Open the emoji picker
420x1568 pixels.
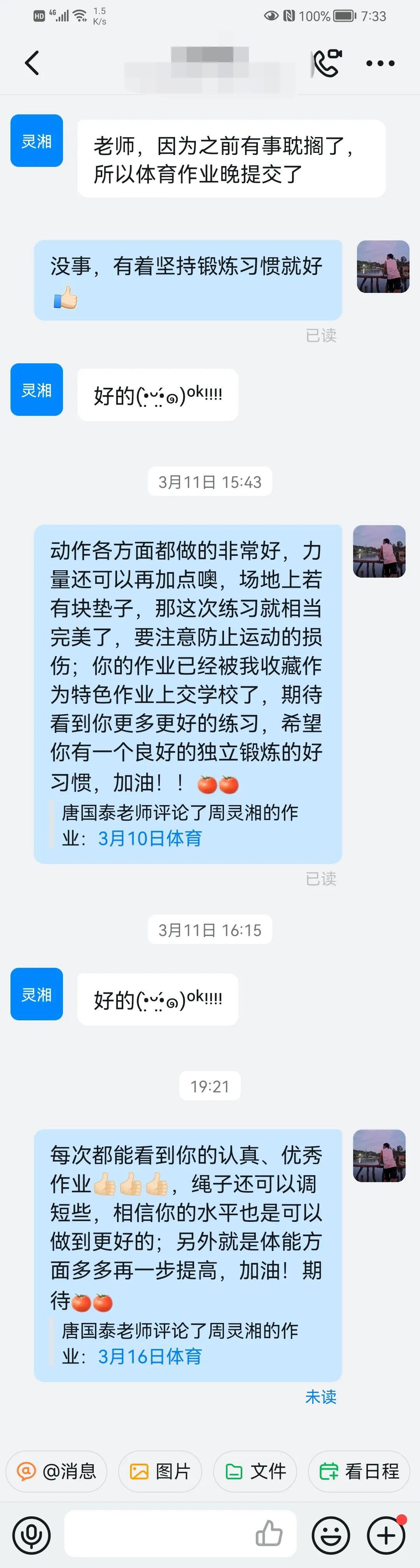[x=331, y=1535]
